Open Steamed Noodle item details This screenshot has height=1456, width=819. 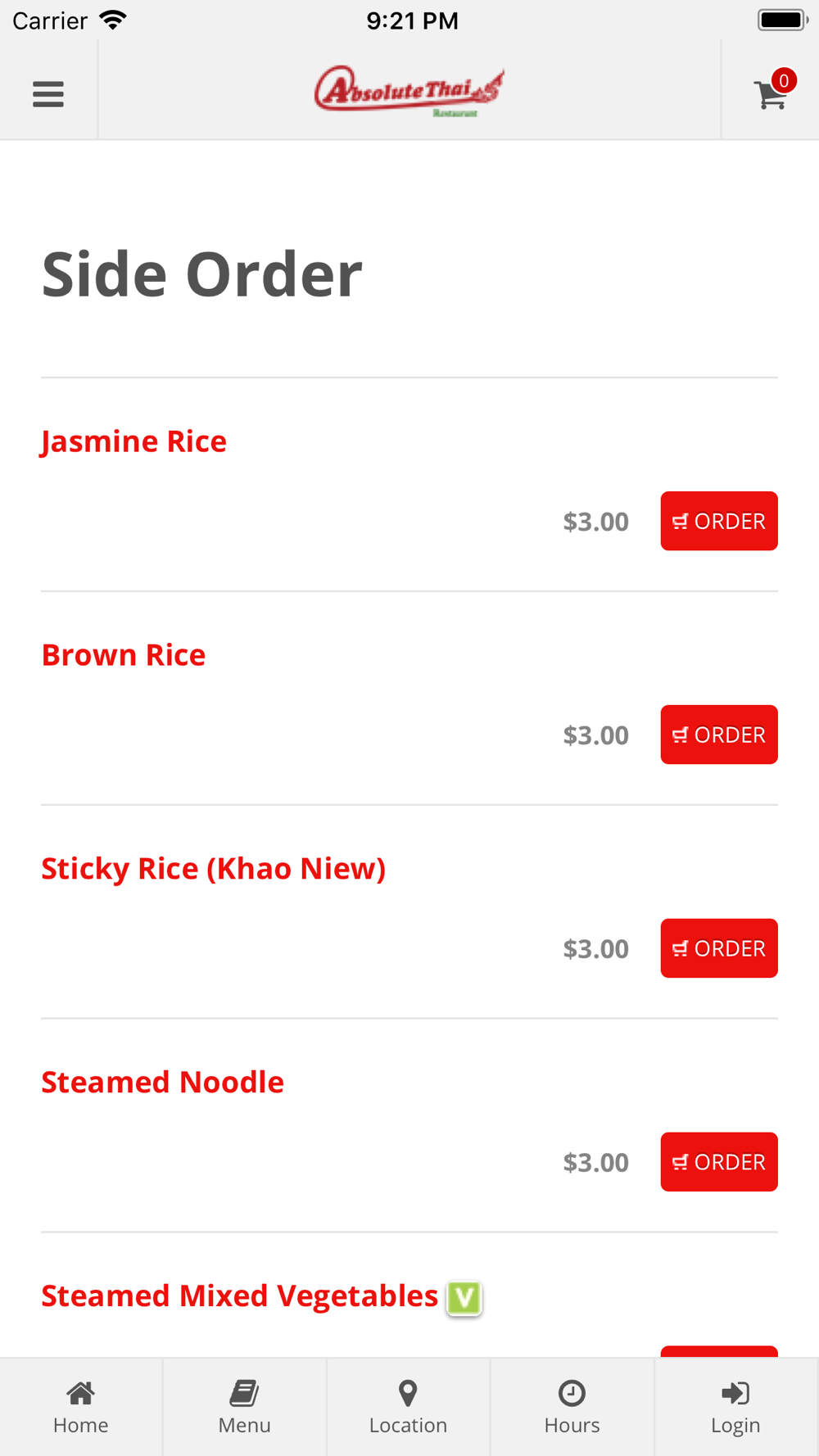click(x=162, y=1083)
